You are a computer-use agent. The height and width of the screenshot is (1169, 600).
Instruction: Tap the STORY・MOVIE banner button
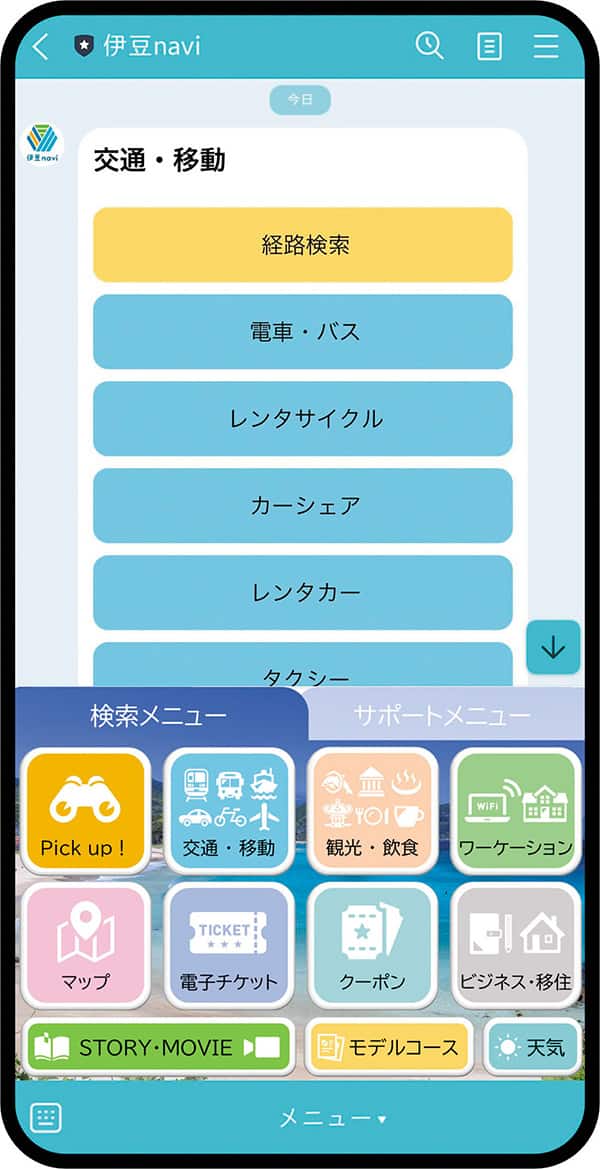(158, 1047)
